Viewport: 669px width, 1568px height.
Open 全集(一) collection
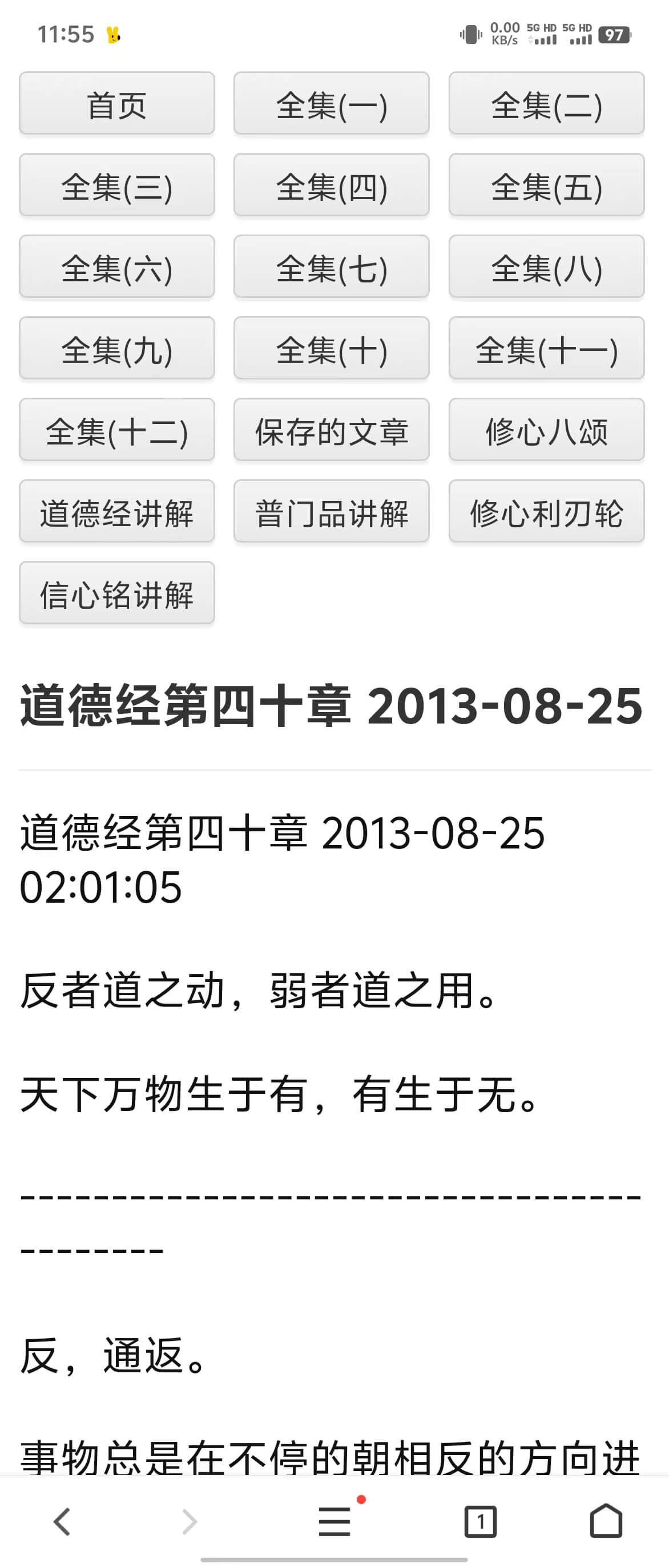(331, 103)
